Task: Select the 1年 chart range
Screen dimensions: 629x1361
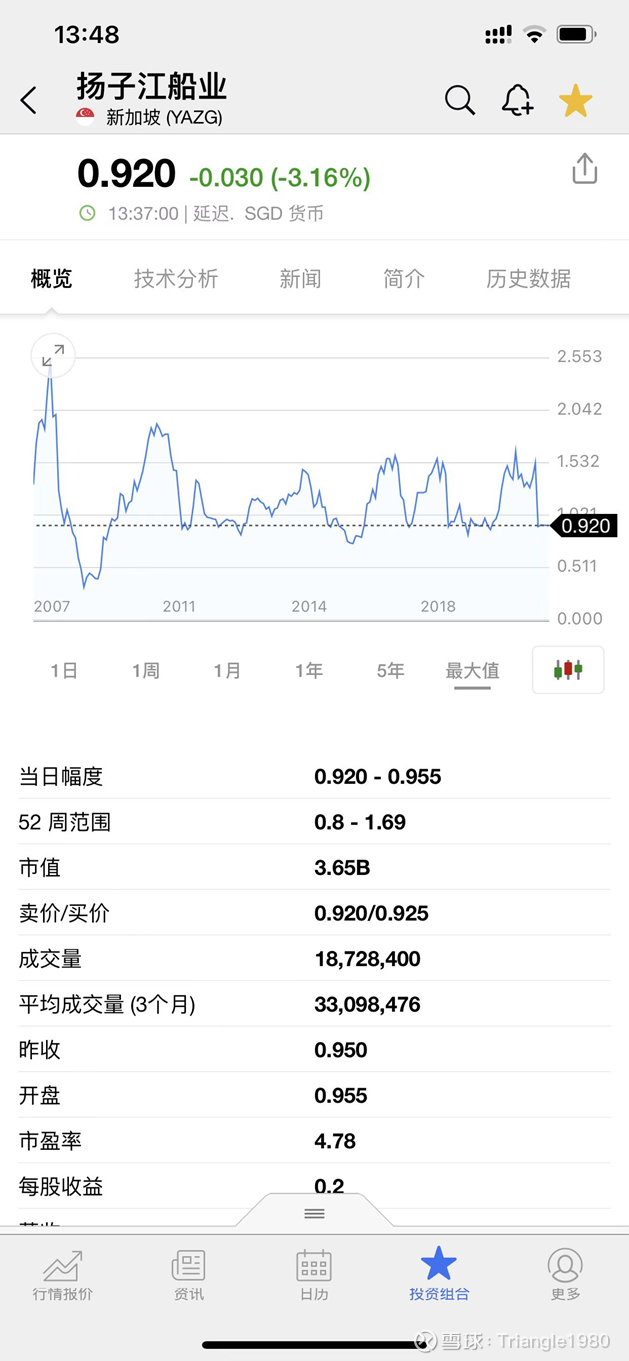Action: click(309, 671)
